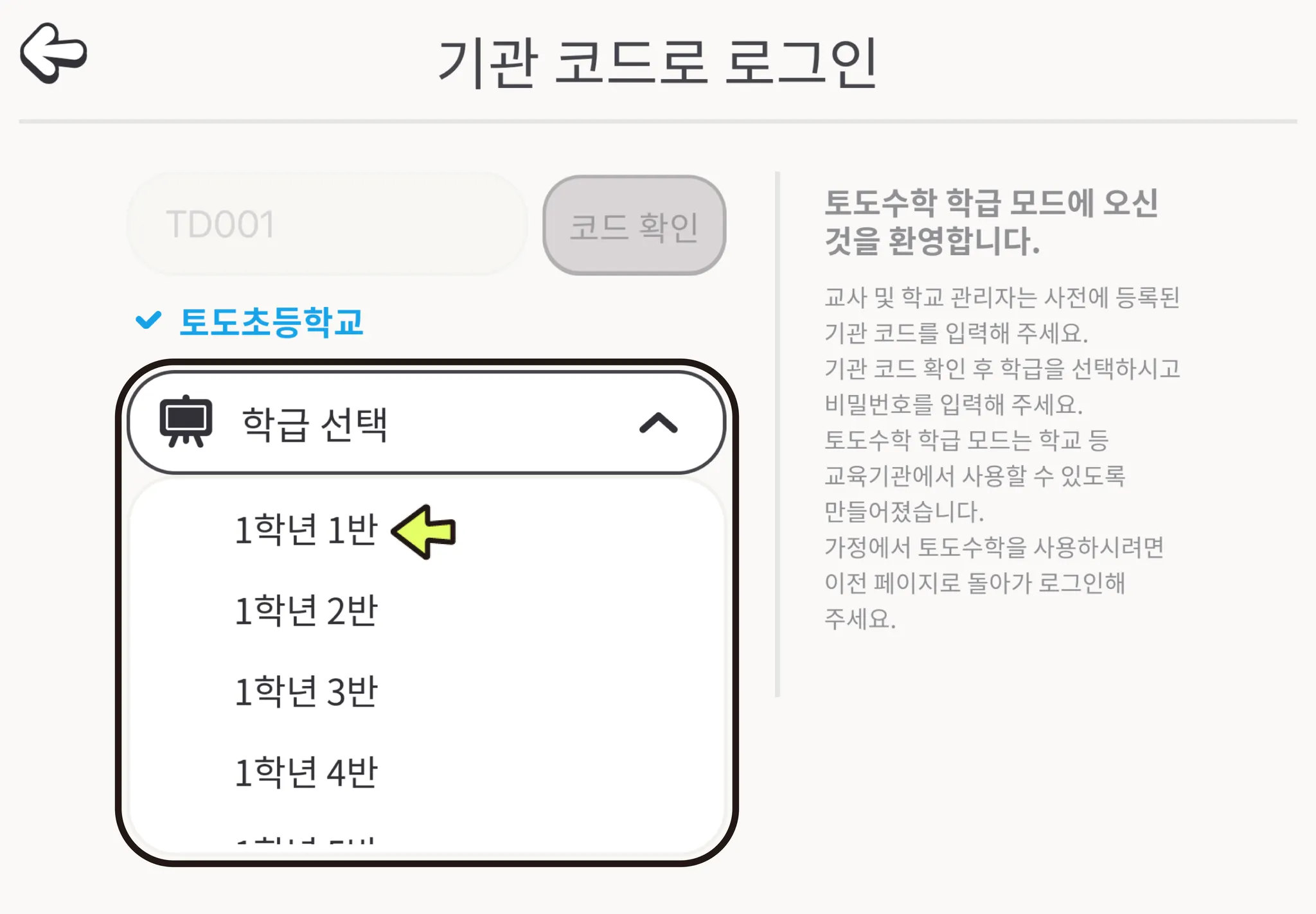Tap the TD001 institution code field

(328, 224)
